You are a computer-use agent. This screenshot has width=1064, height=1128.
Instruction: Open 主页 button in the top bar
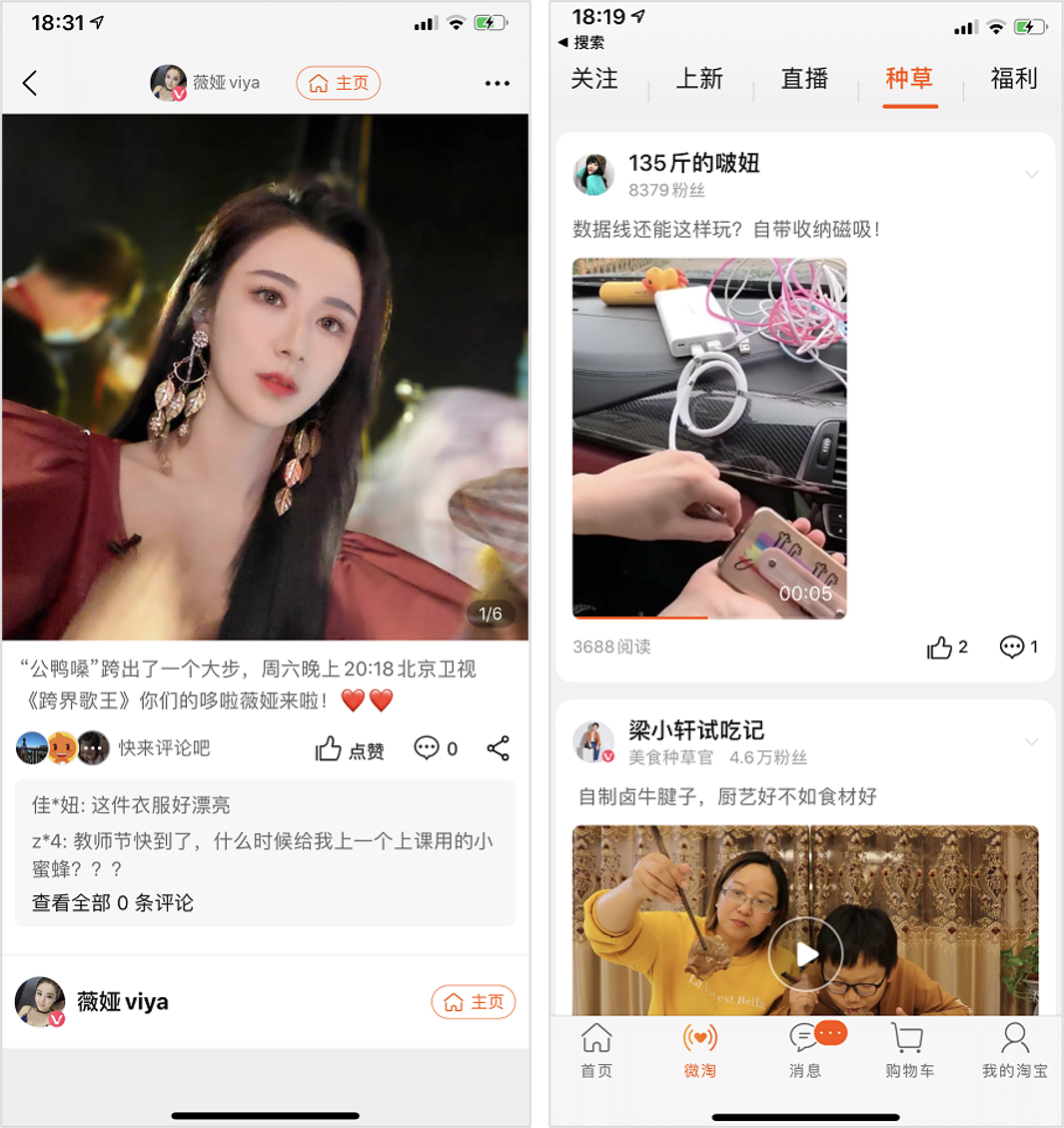click(339, 83)
